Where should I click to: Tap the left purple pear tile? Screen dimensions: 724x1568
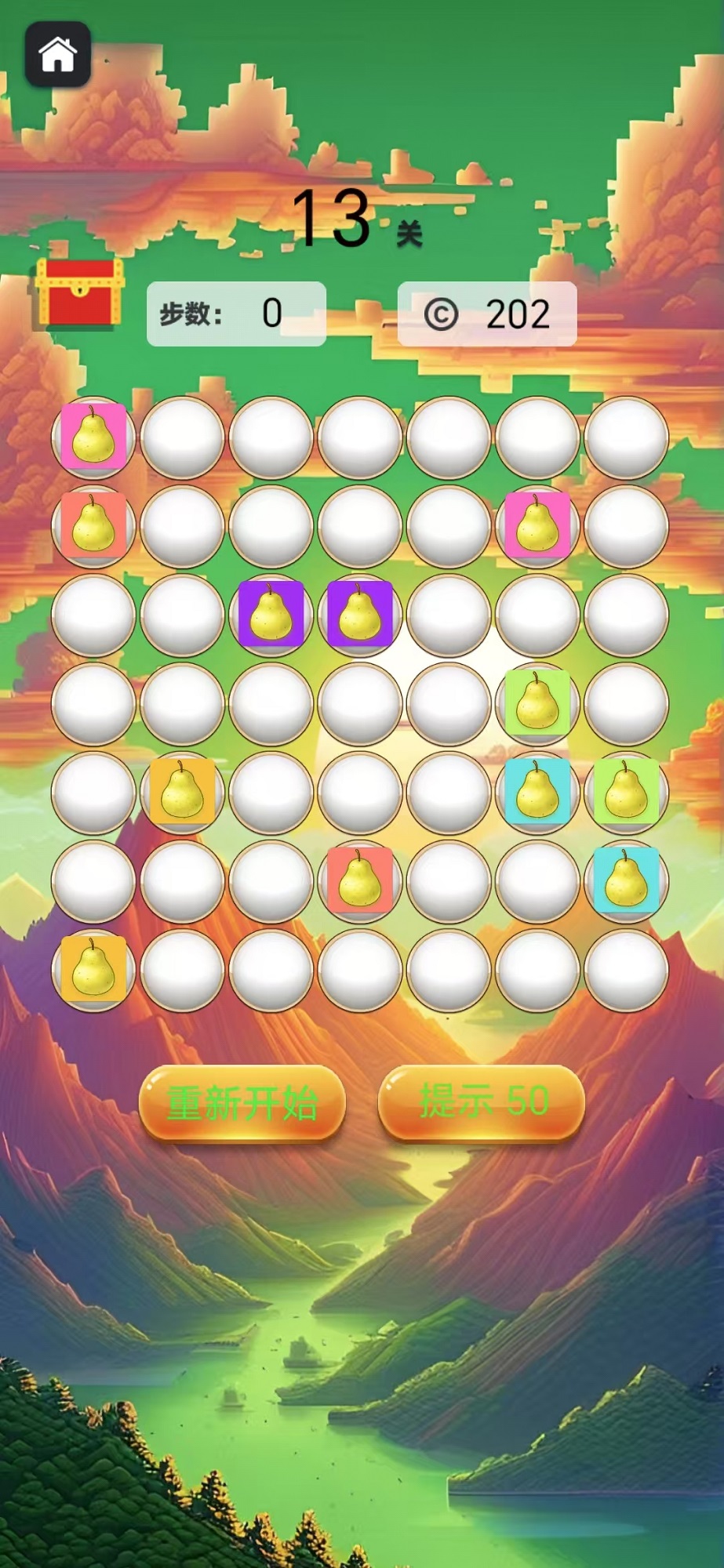click(x=271, y=614)
